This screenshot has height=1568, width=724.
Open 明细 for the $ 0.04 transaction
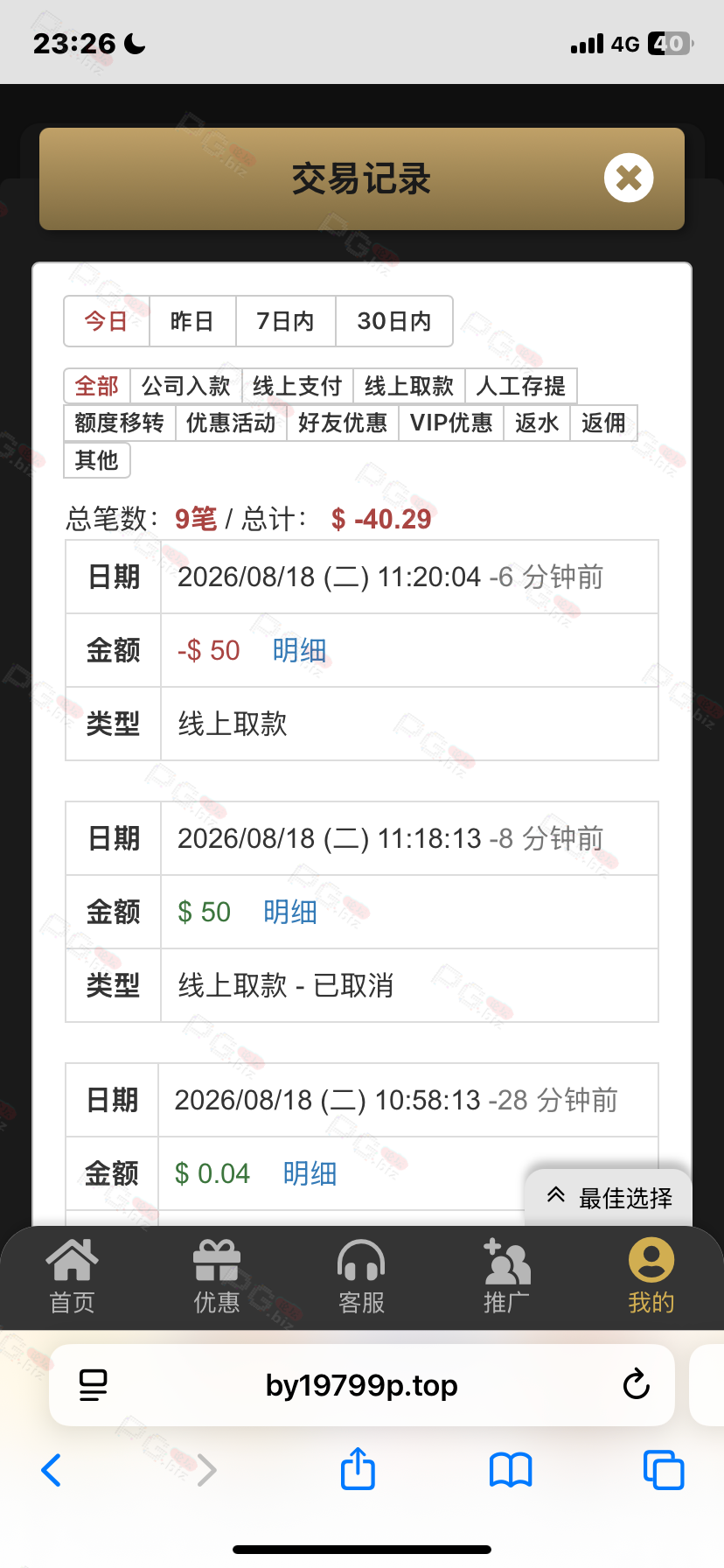pyautogui.click(x=310, y=1173)
